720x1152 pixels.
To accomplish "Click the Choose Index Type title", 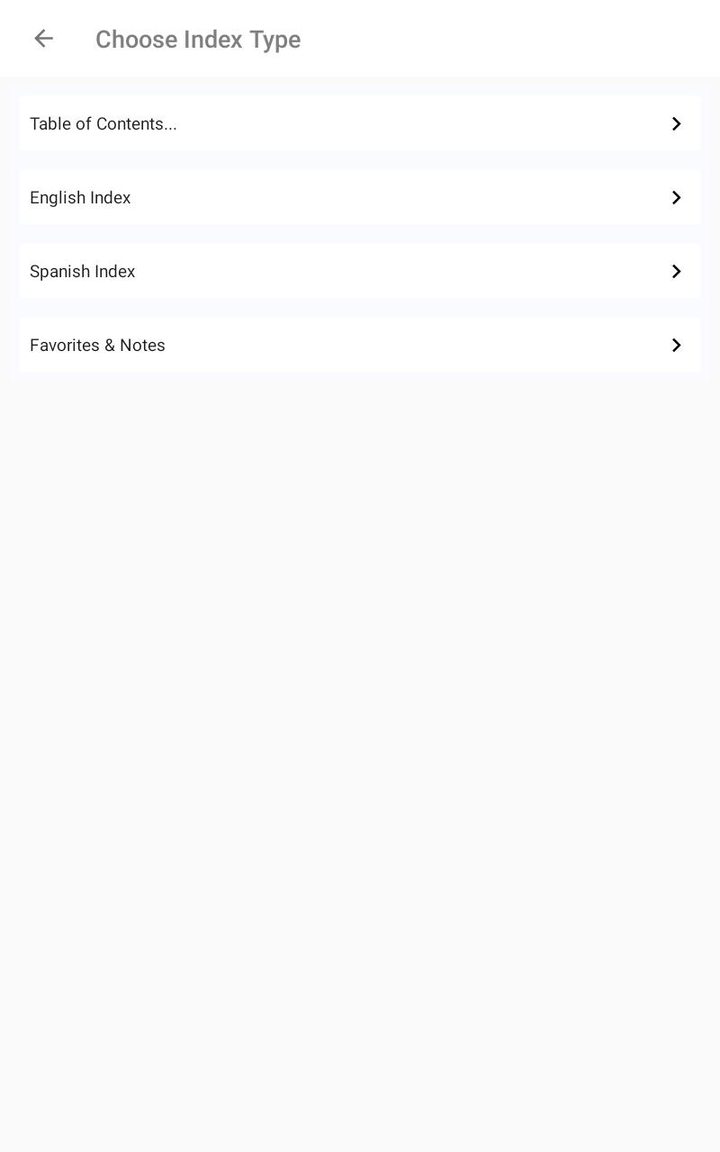I will point(198,39).
